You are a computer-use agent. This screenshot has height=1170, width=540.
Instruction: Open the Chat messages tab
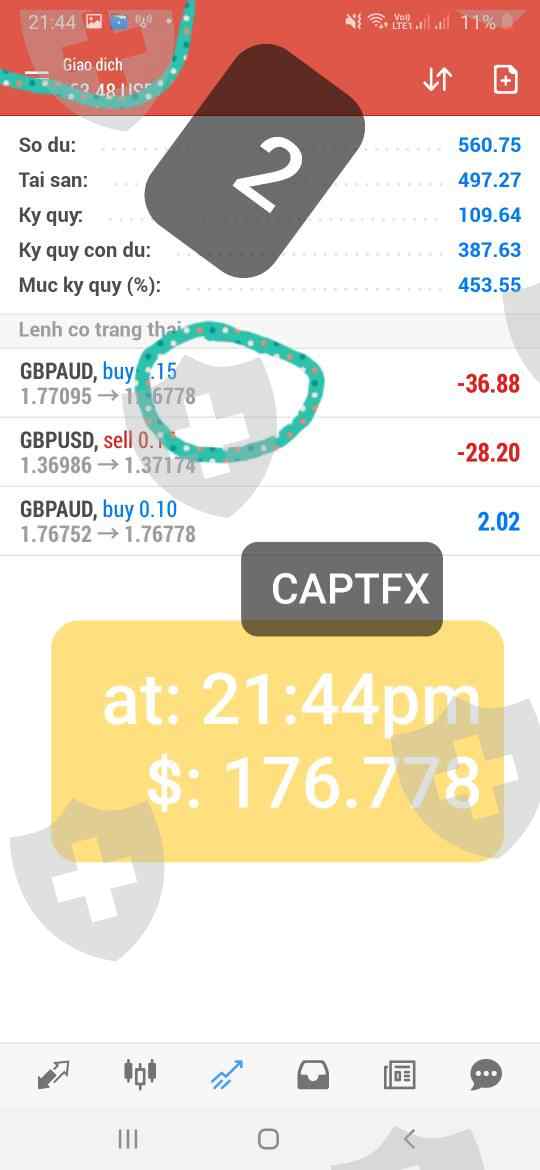(x=486, y=1075)
